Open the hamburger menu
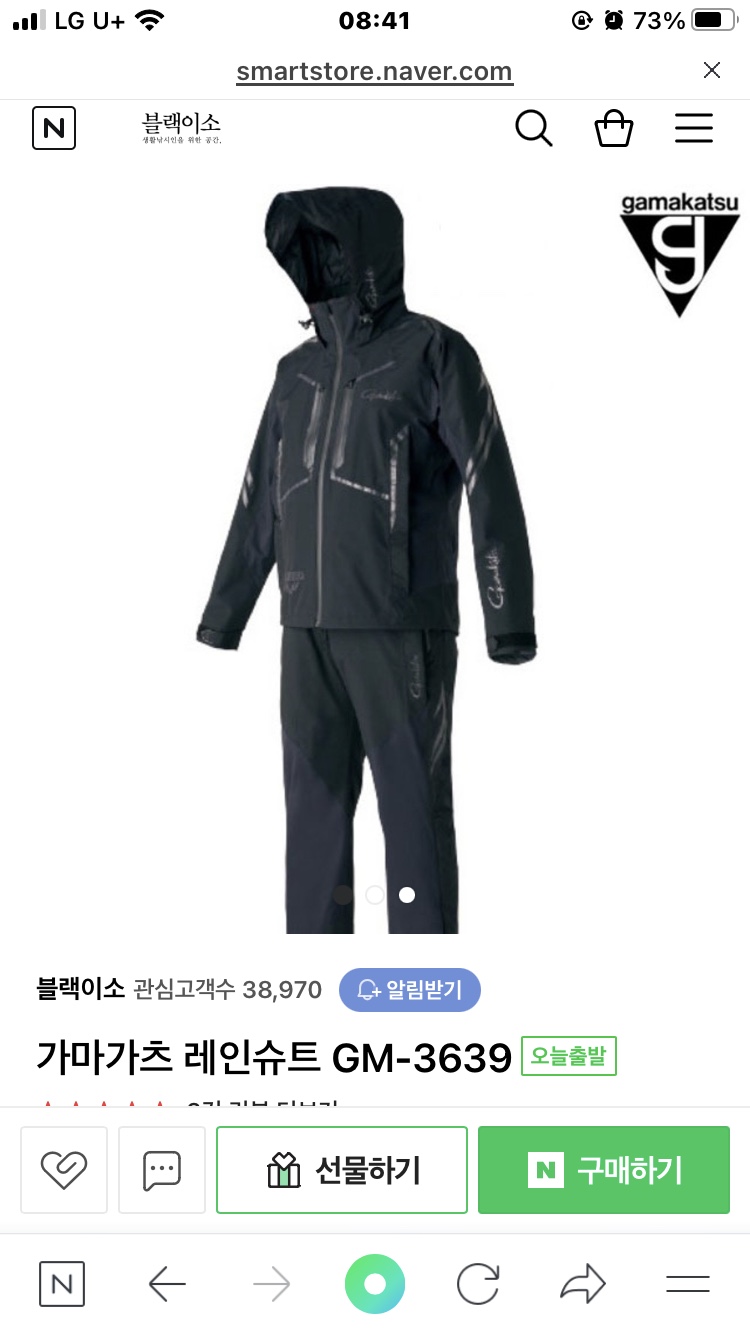The width and height of the screenshot is (750, 1334). click(693, 128)
